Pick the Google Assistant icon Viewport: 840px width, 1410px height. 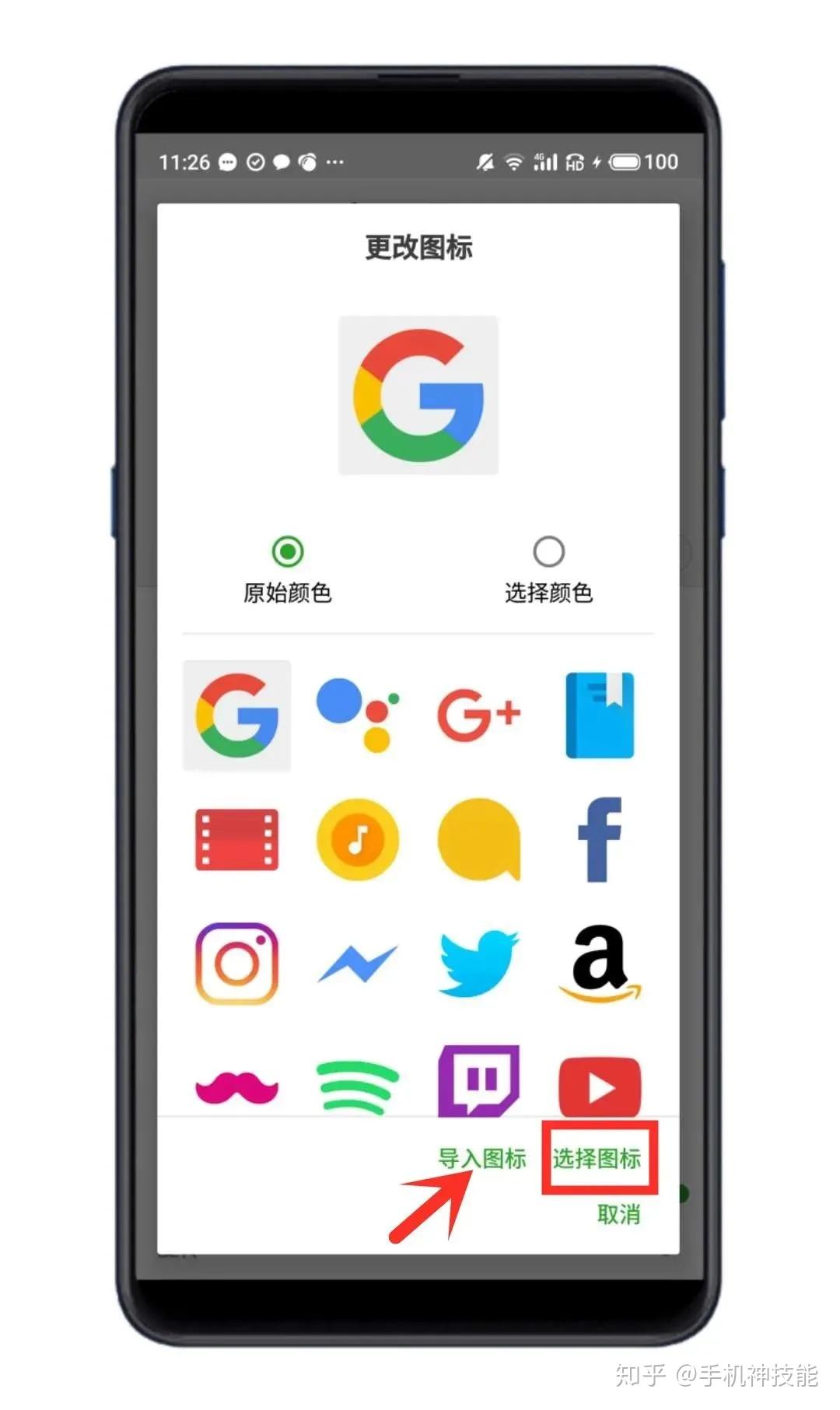[x=358, y=715]
